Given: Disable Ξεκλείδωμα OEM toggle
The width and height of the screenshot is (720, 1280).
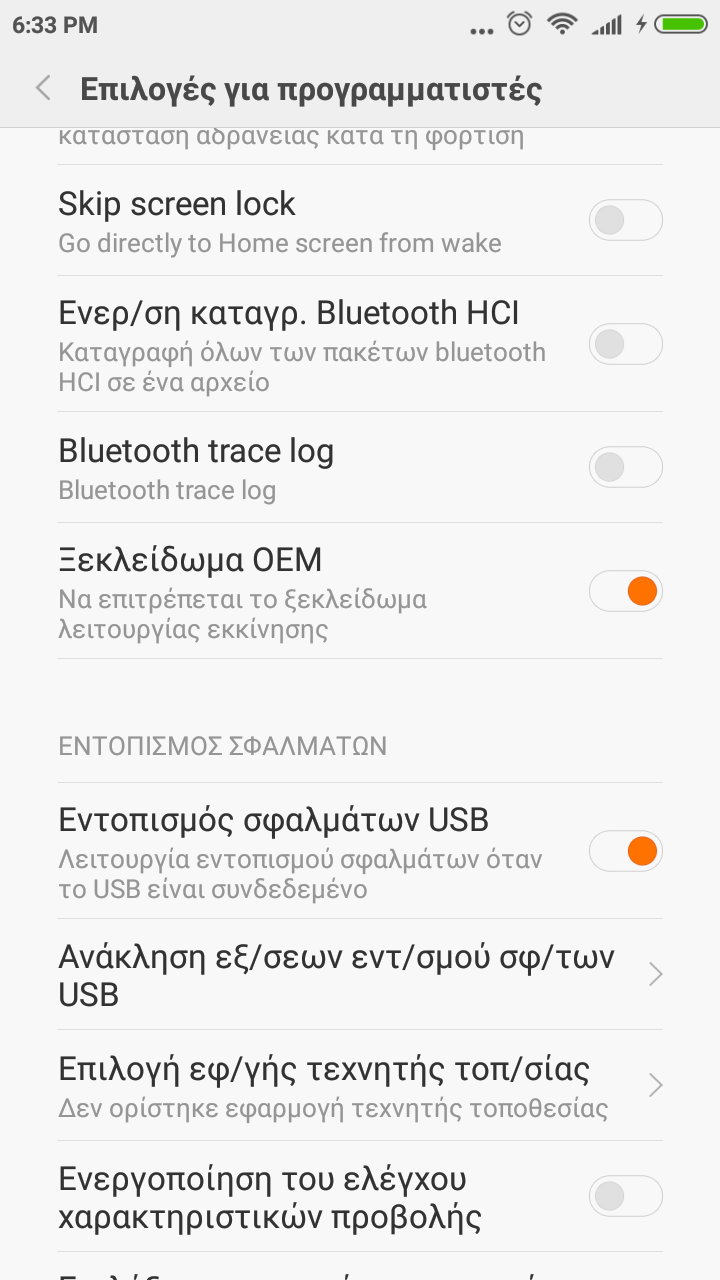Looking at the screenshot, I should point(625,591).
